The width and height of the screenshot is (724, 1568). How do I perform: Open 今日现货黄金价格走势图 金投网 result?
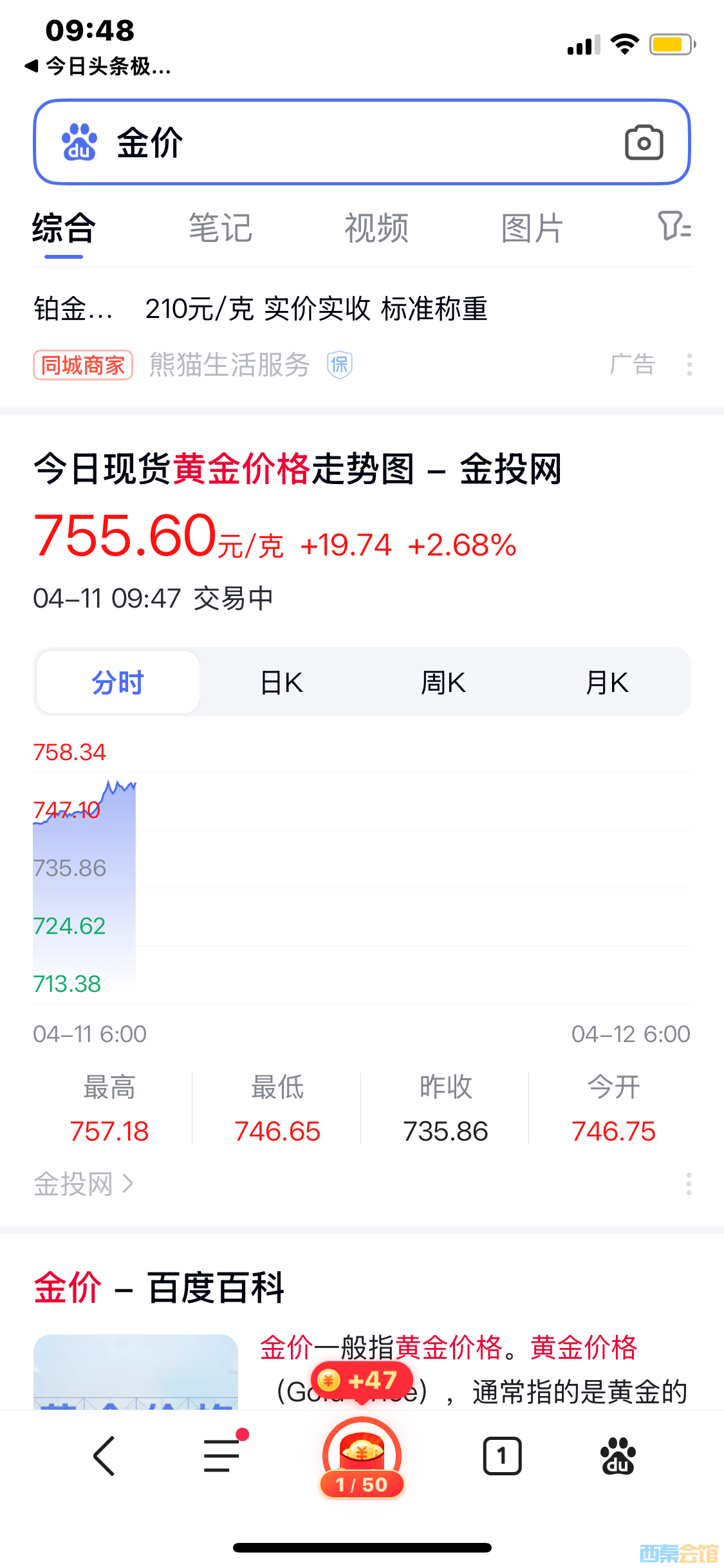297,469
